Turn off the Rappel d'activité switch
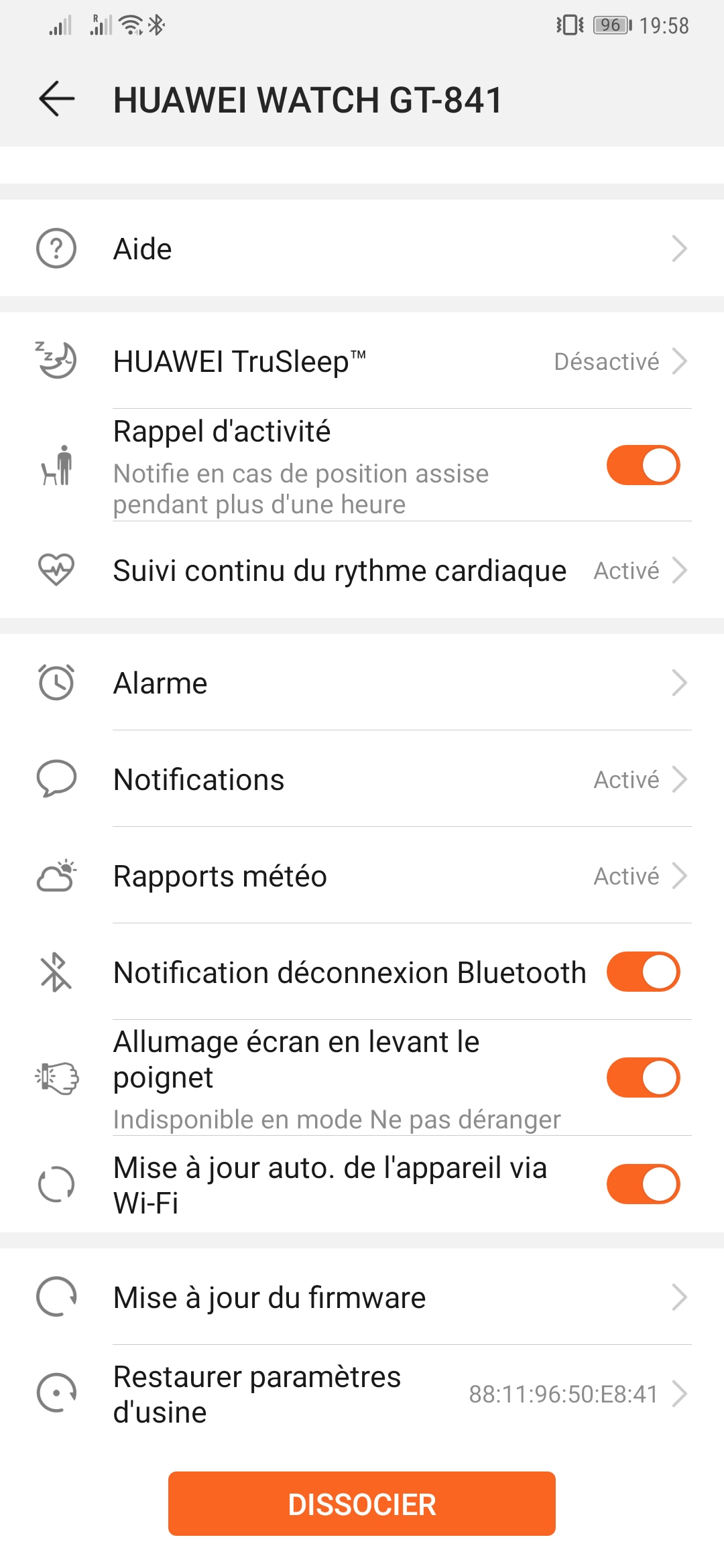Viewport: 724px width, 1568px height. [x=643, y=465]
